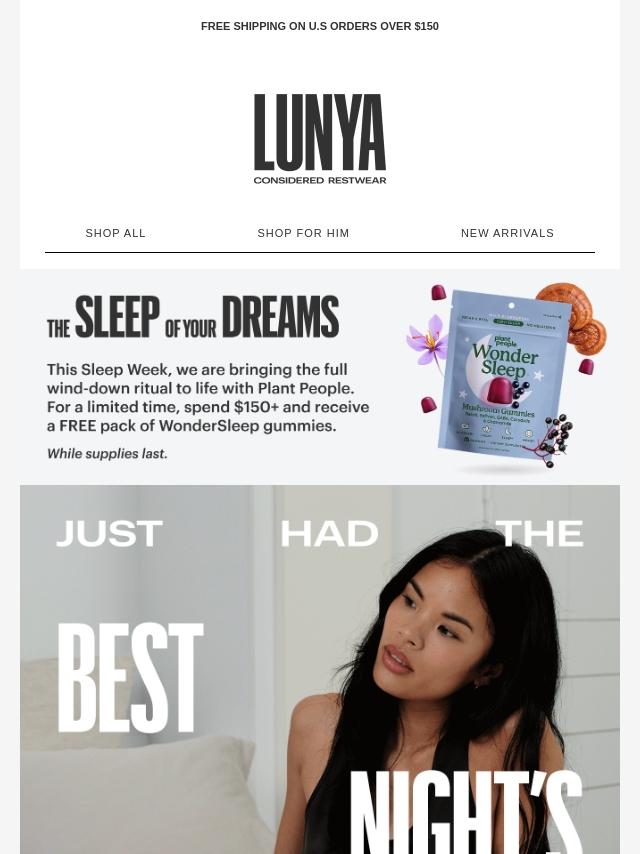Open New Arrivals section
Viewport: 640px width, 854px height.
click(507, 233)
